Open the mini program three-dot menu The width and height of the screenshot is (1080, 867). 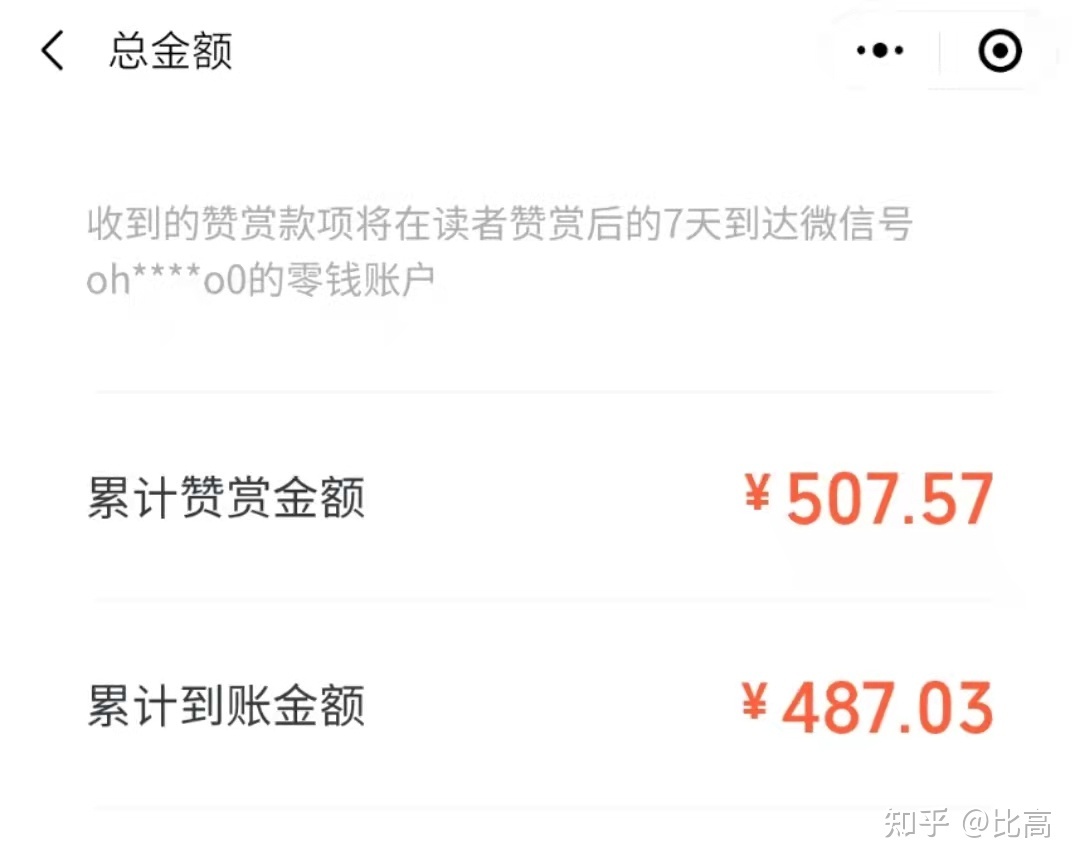(880, 50)
